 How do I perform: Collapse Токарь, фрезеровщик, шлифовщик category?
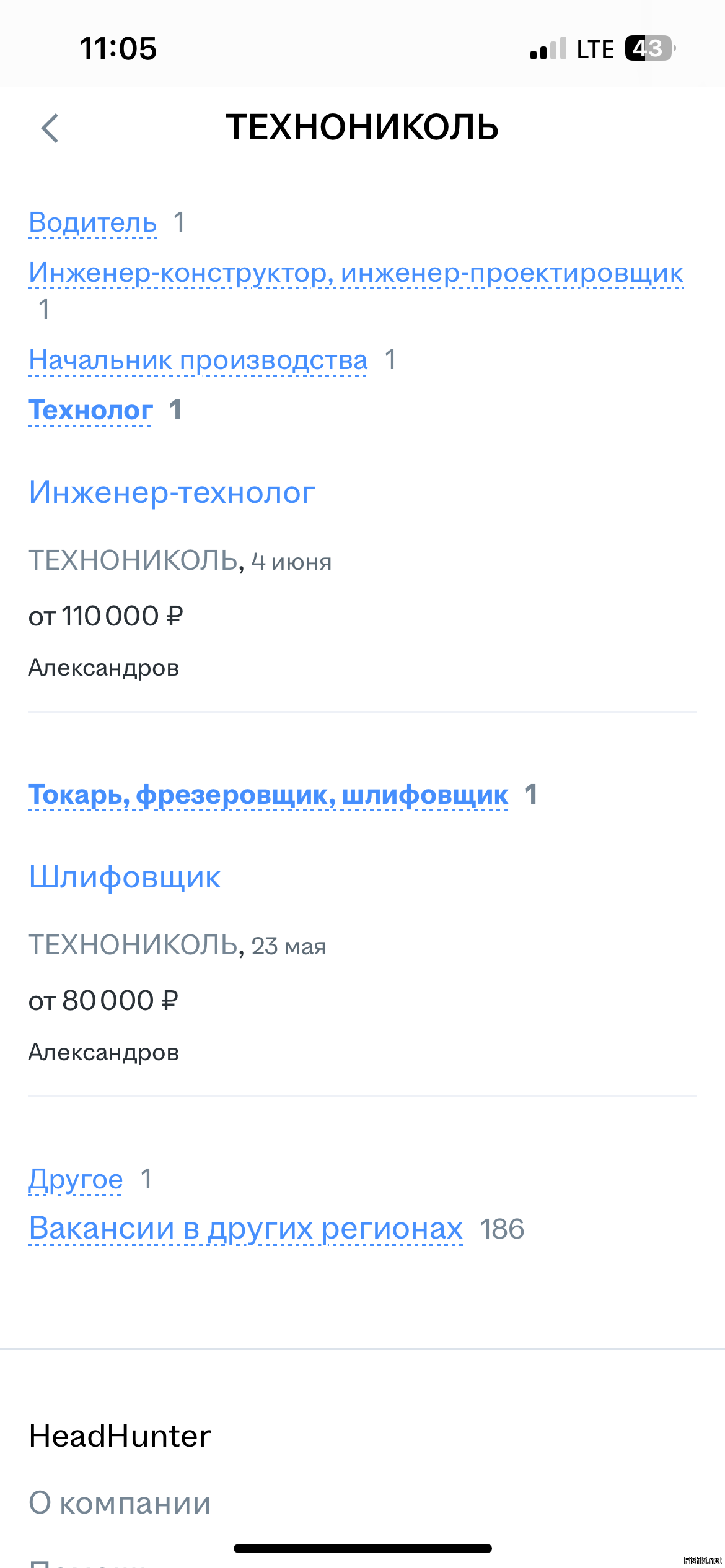pos(268,795)
